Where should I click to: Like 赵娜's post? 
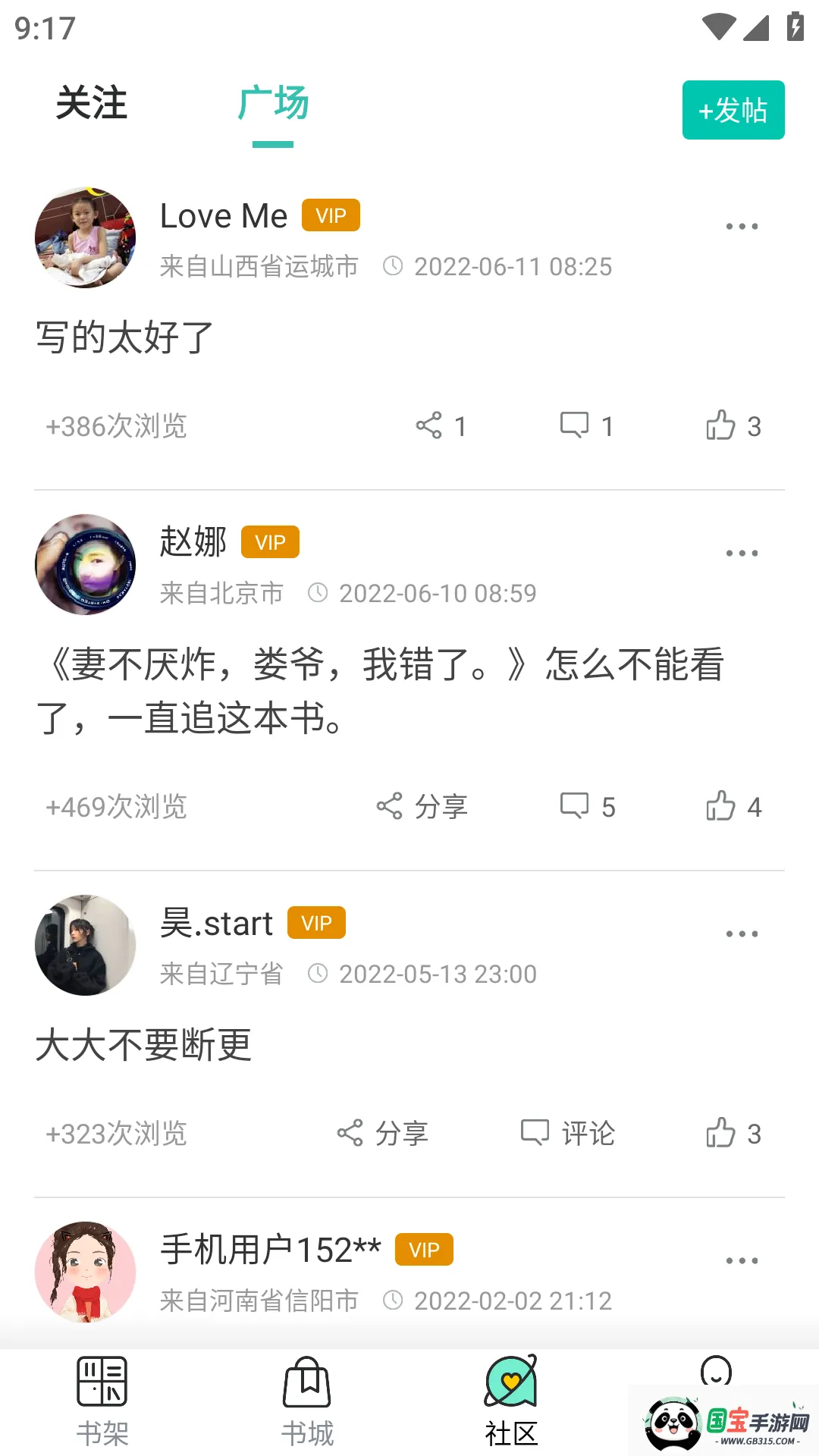pyautogui.click(x=733, y=807)
